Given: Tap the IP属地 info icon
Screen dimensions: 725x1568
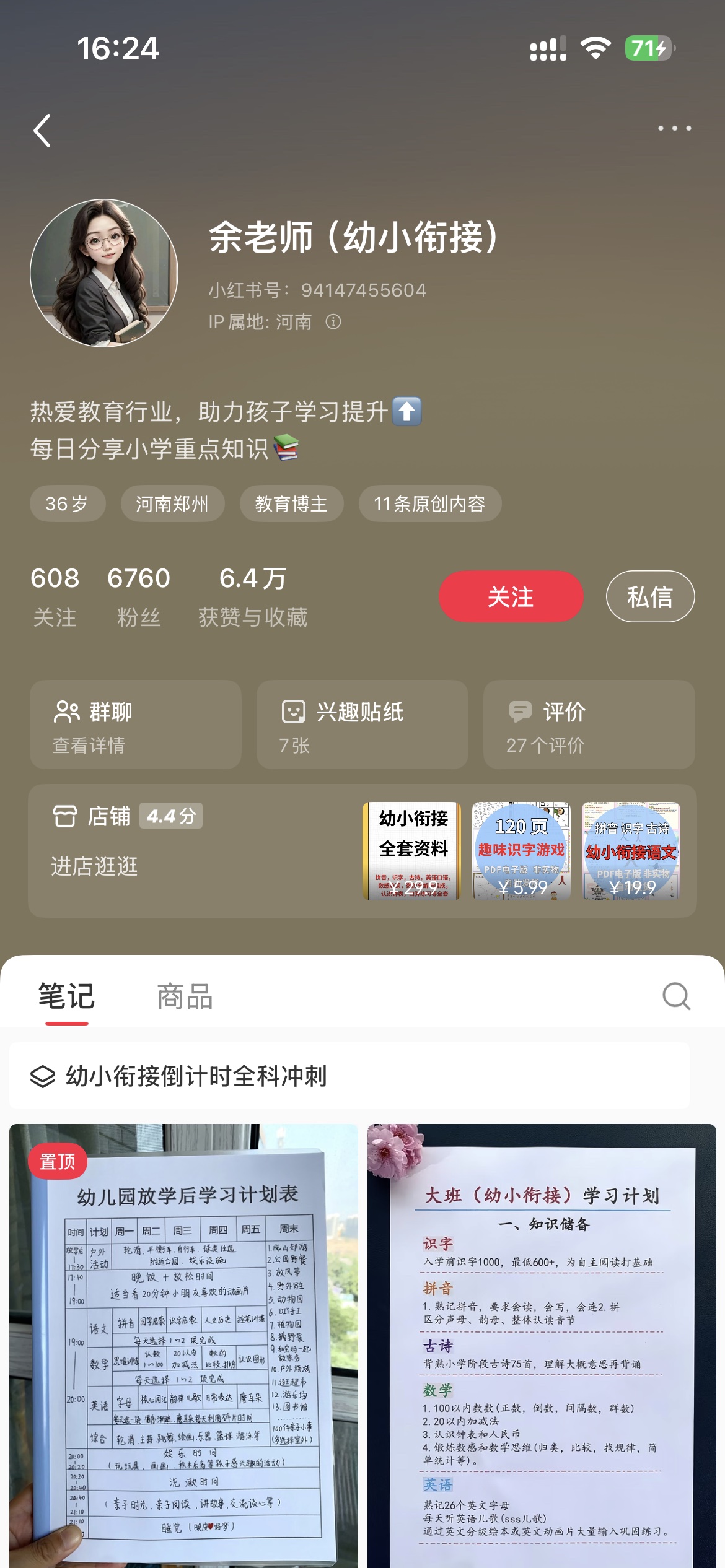Looking at the screenshot, I should (333, 321).
